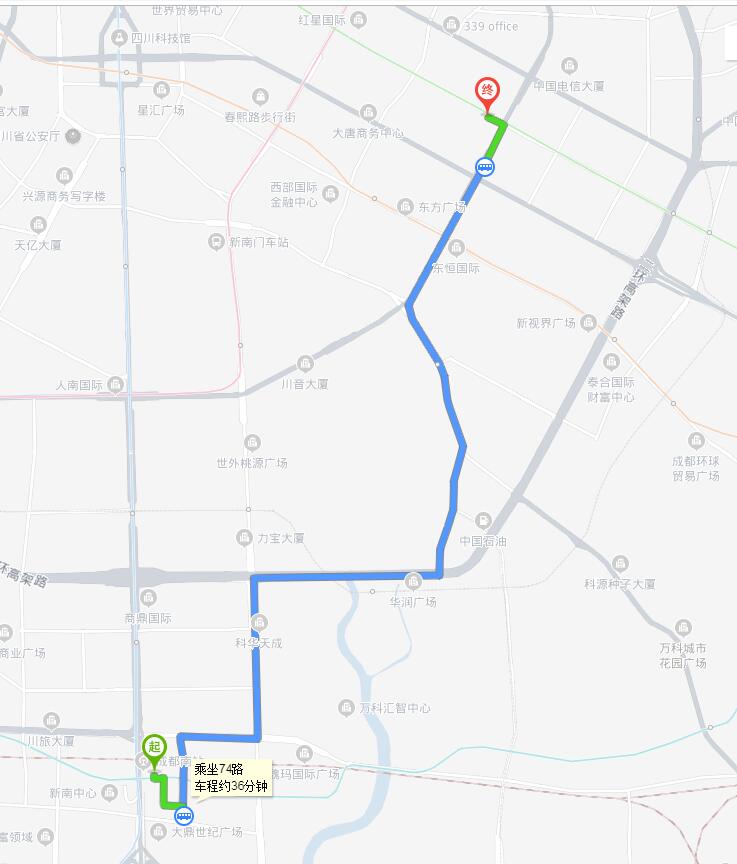Tap the green start marker 起
The width and height of the screenshot is (737, 864).
[153, 746]
